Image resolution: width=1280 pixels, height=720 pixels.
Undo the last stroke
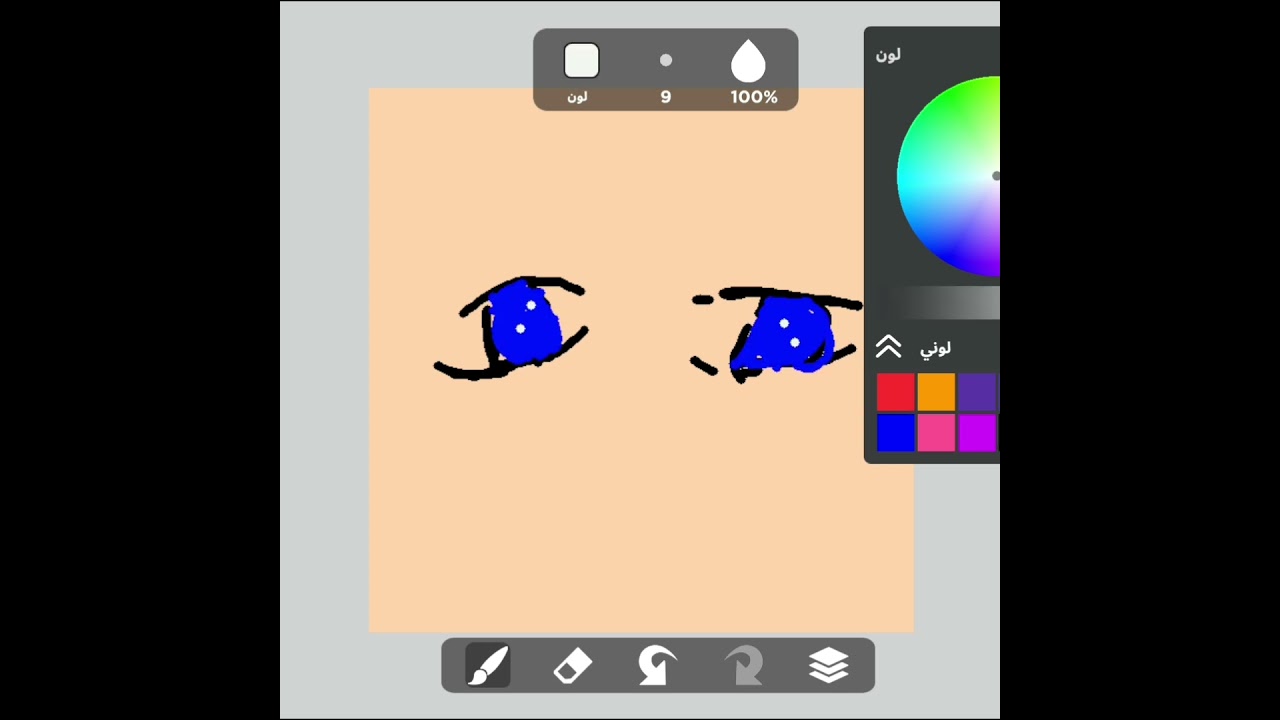pos(657,665)
